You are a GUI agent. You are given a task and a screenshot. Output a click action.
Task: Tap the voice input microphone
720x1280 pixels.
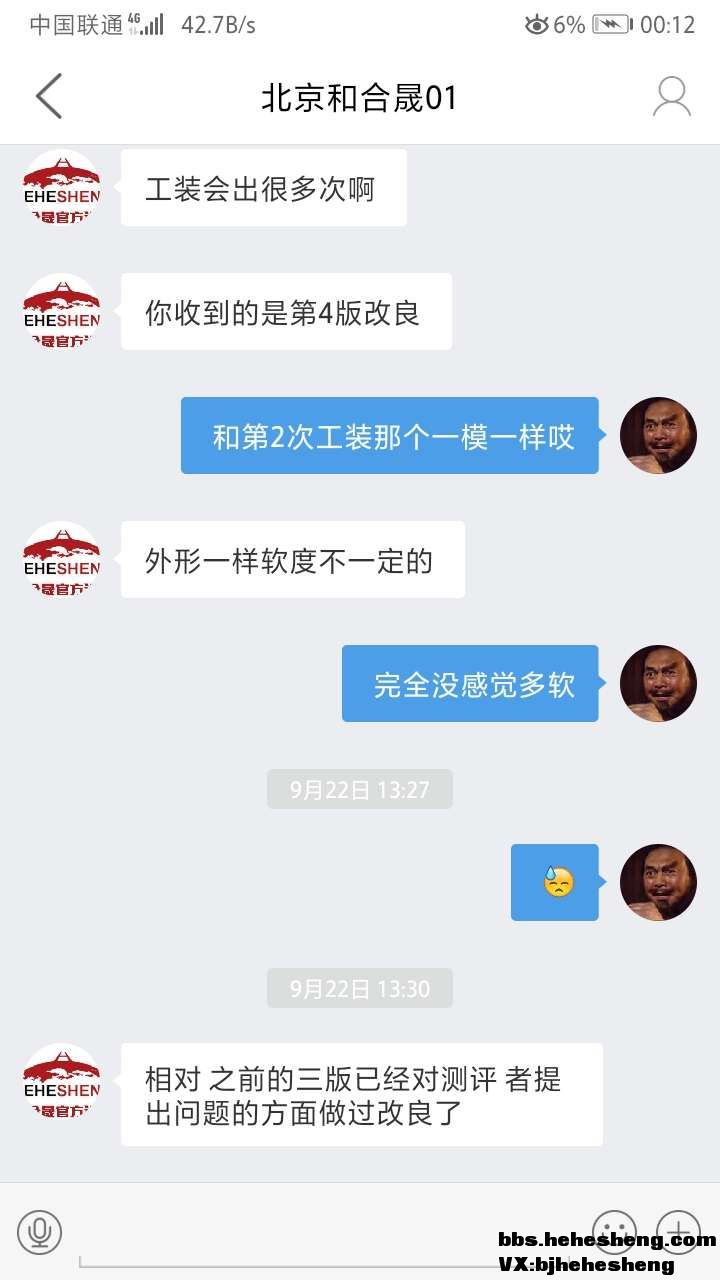[x=40, y=1232]
